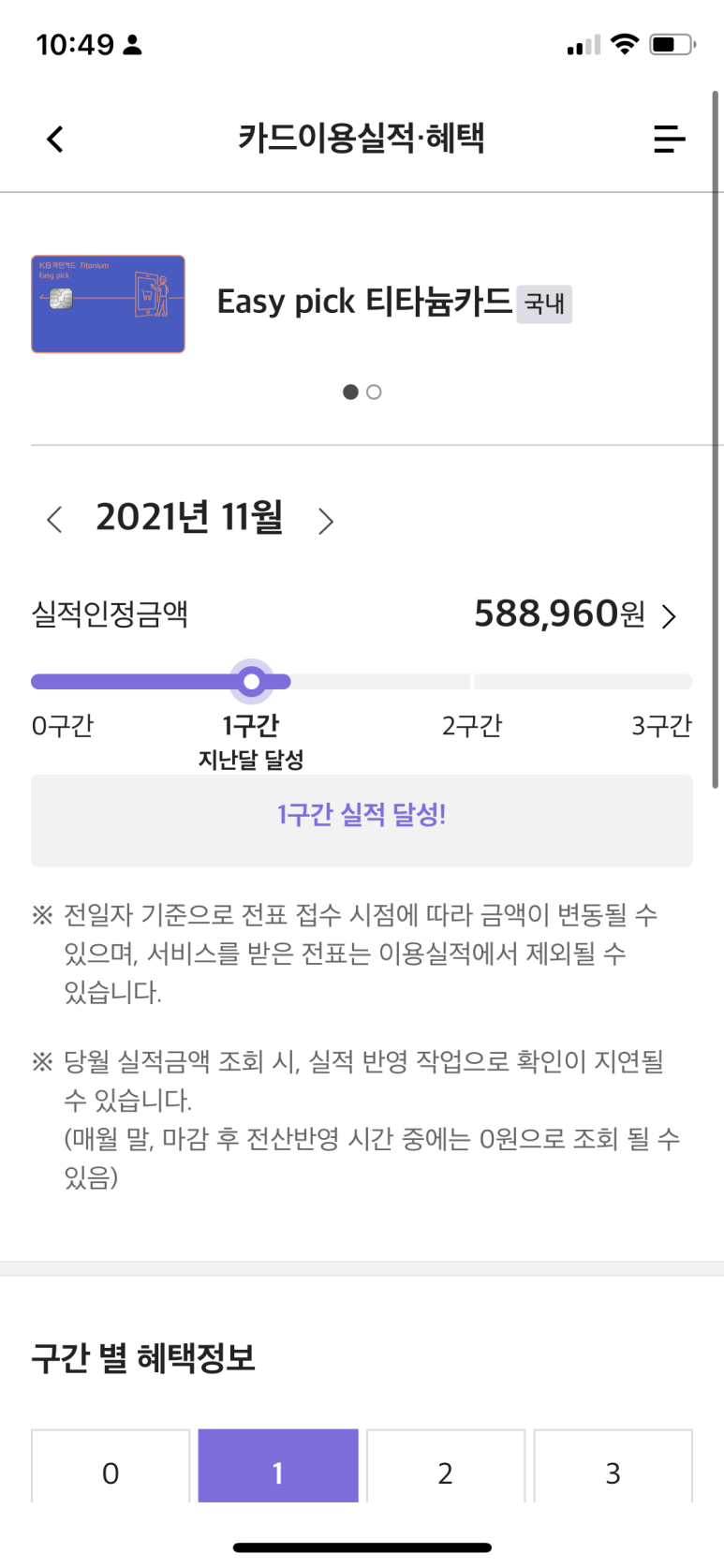
Task: Tap the 1구간 marker on the progress slider
Action: (251, 681)
